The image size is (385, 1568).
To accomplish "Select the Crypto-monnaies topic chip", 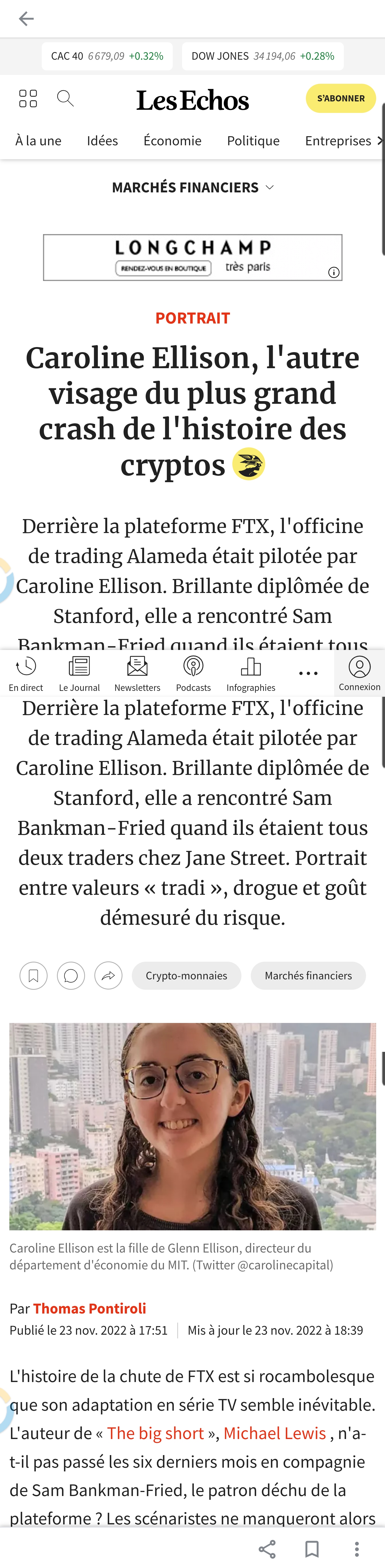I will (x=186, y=976).
